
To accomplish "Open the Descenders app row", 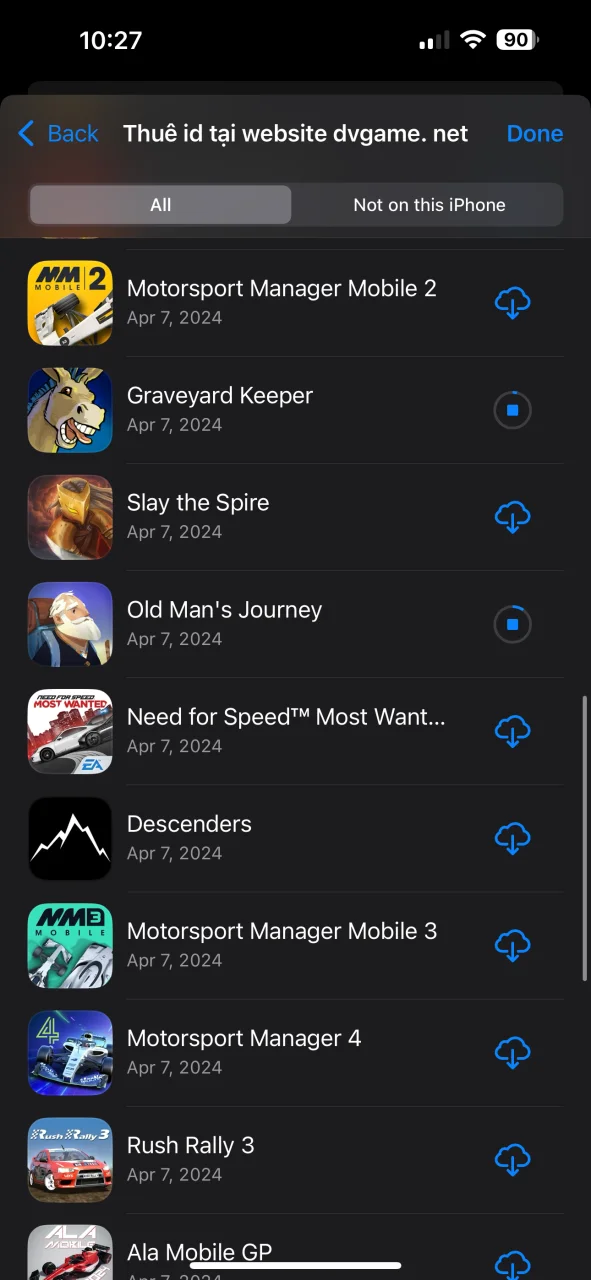I will pyautogui.click(x=295, y=838).
